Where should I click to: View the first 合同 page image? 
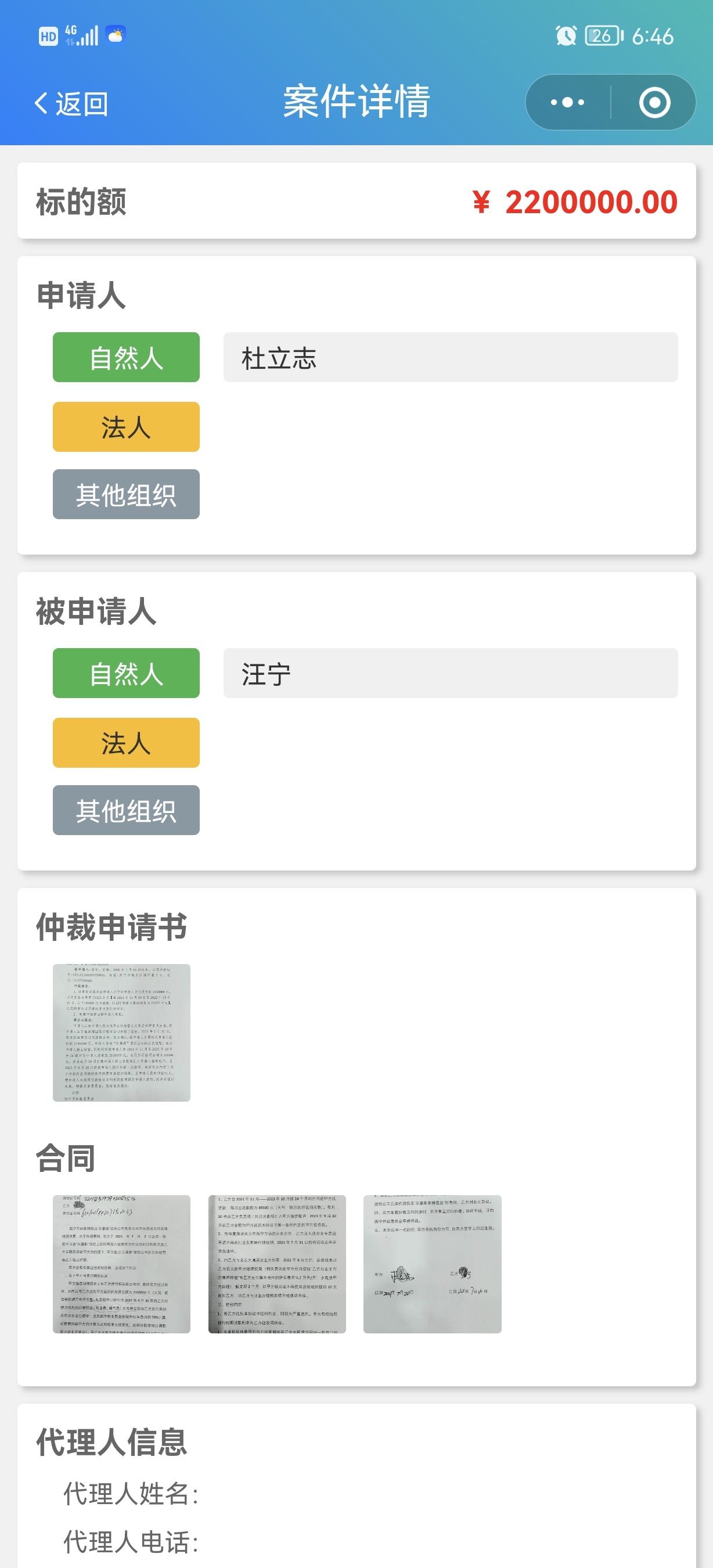point(122,1264)
